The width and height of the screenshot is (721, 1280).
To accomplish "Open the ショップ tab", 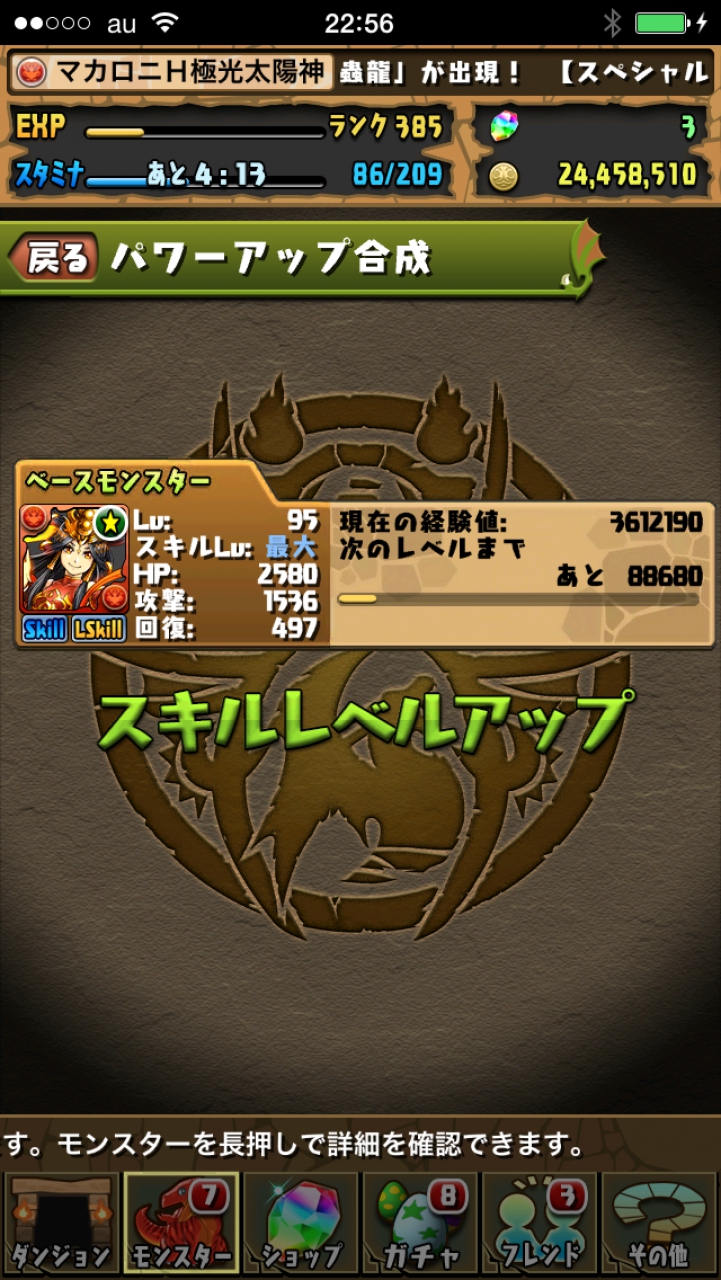I will (x=300, y=1224).
